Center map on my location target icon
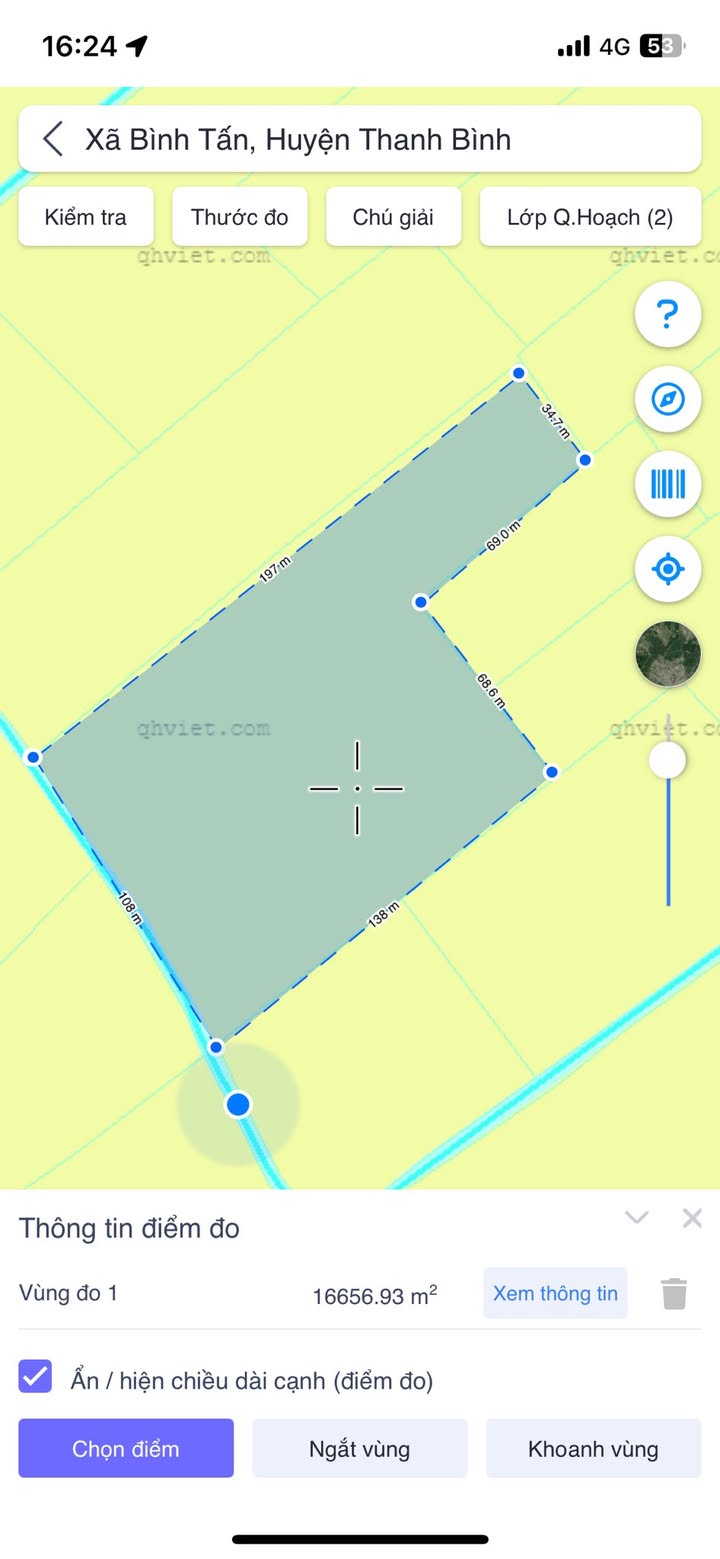This screenshot has height=1559, width=720. (668, 569)
